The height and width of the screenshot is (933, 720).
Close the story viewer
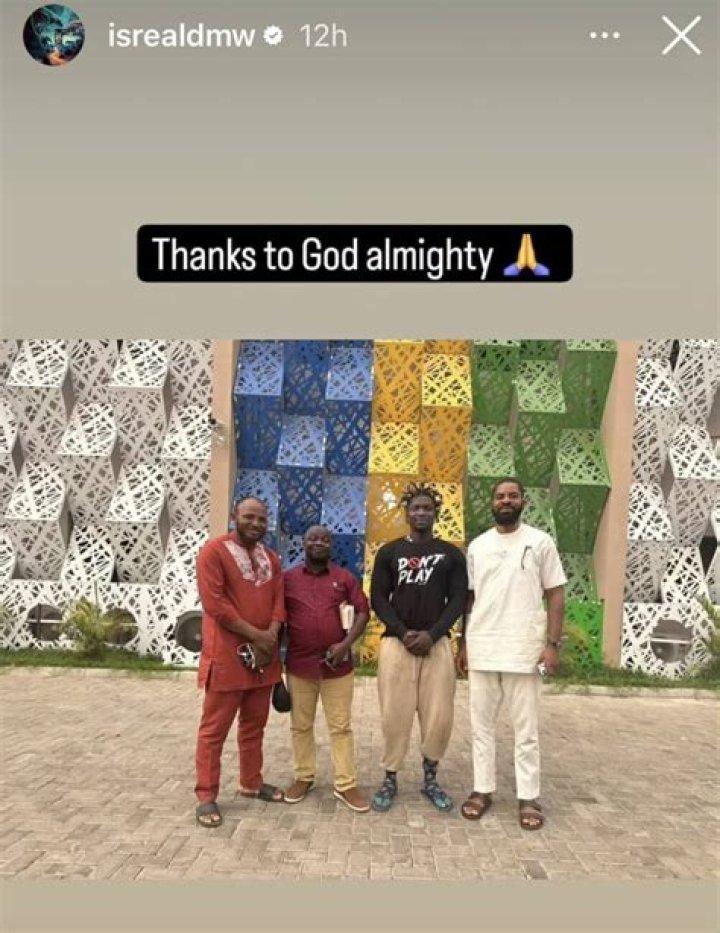[681, 36]
